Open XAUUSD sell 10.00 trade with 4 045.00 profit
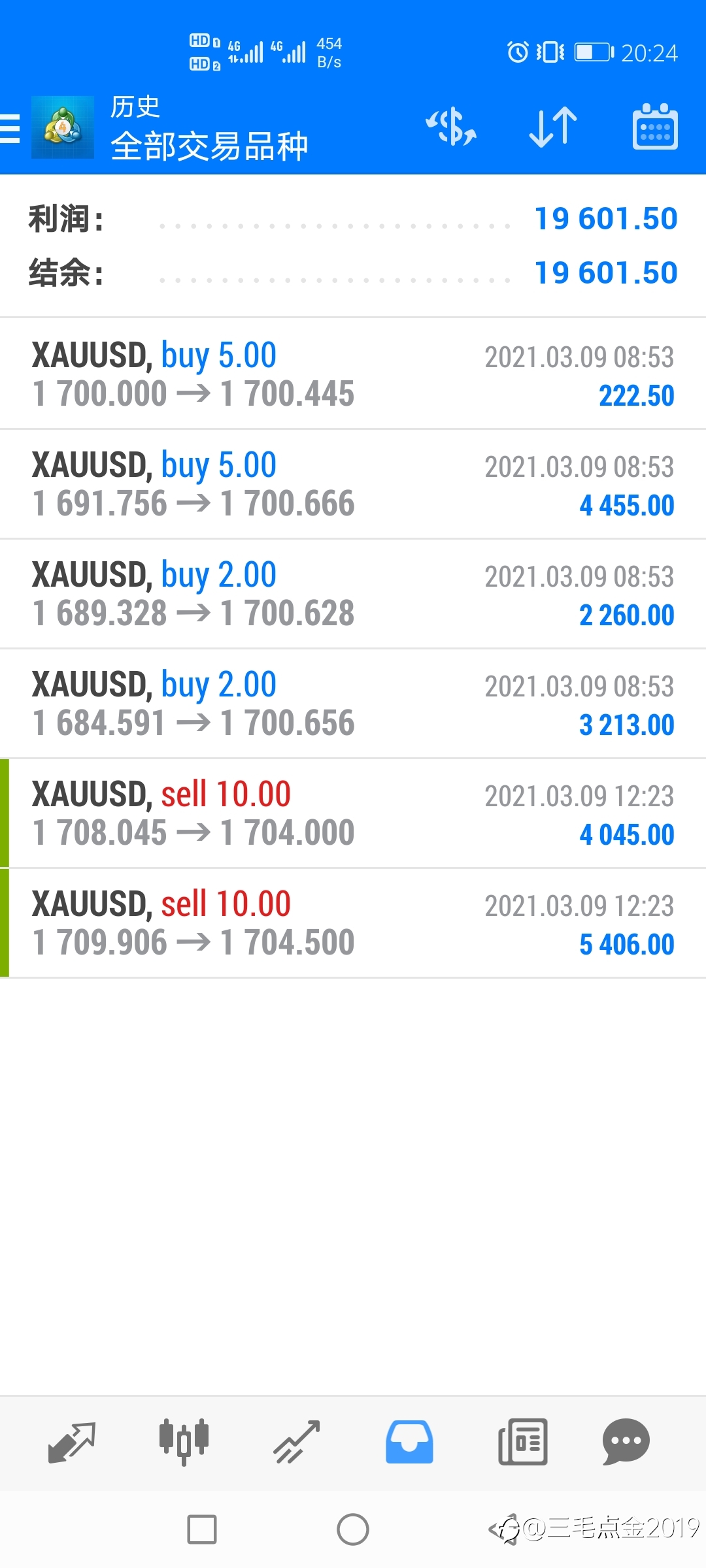706x1568 pixels. [353, 813]
